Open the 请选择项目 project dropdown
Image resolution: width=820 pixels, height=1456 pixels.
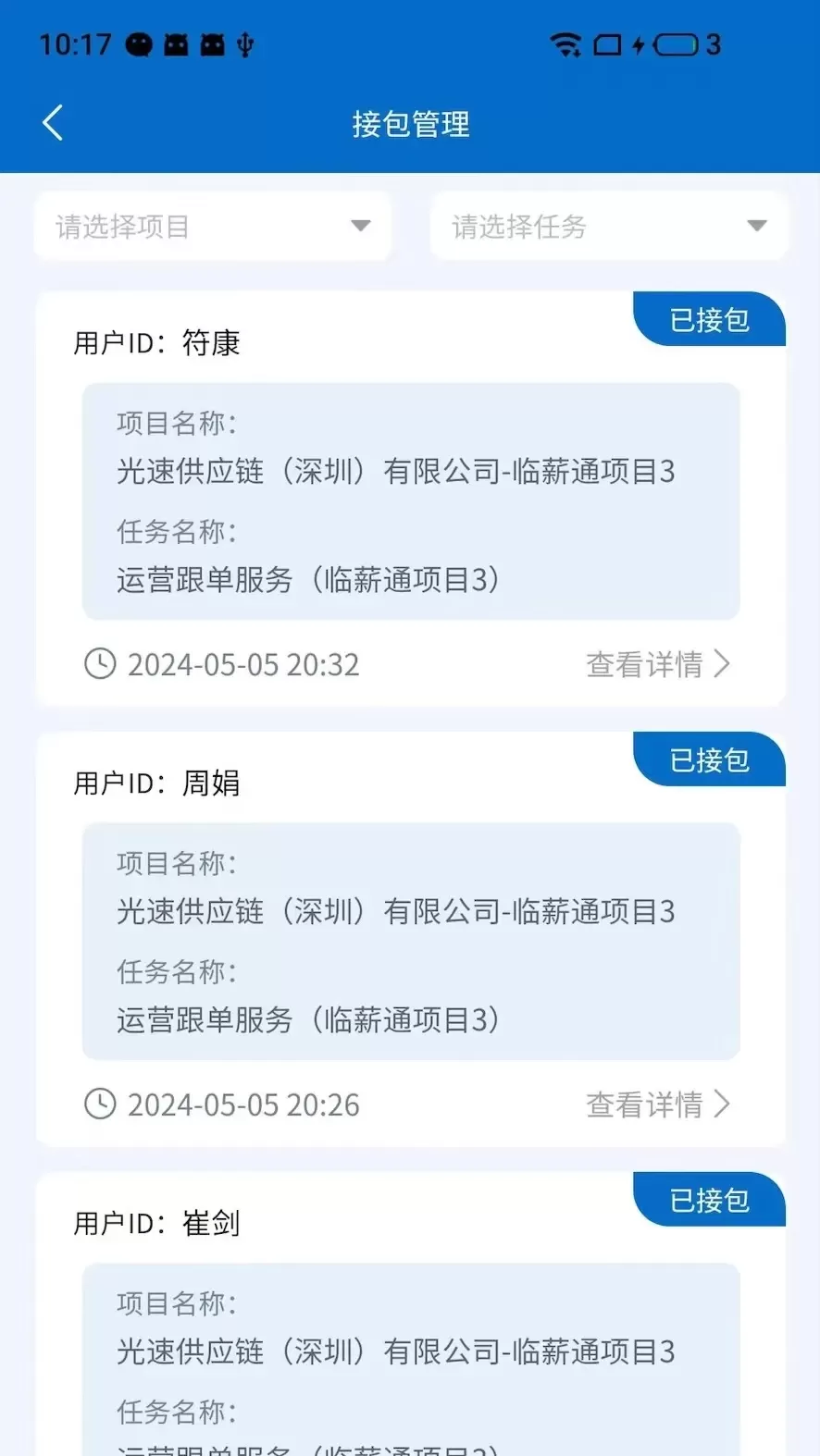coord(213,226)
